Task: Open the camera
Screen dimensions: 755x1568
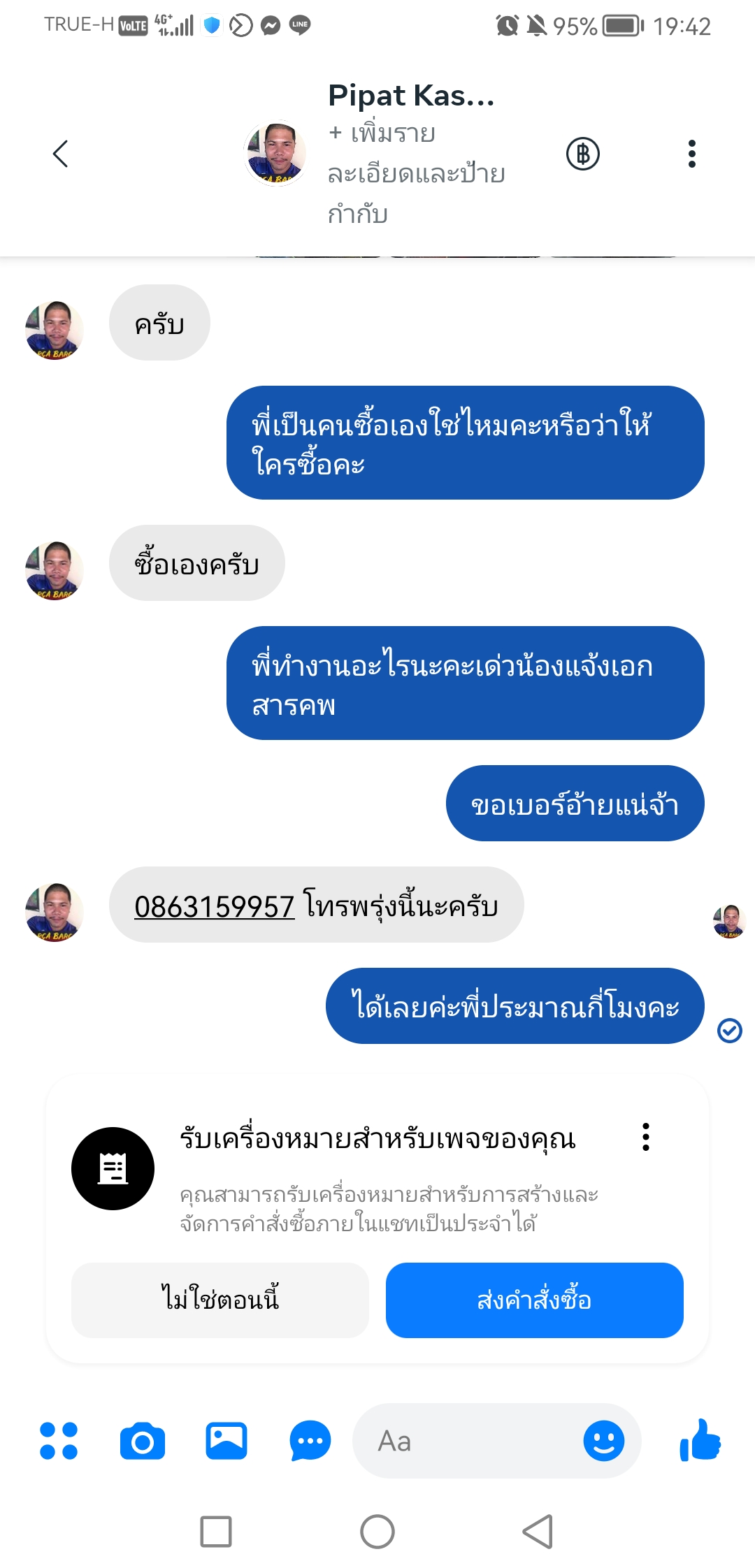Action: tap(143, 1441)
